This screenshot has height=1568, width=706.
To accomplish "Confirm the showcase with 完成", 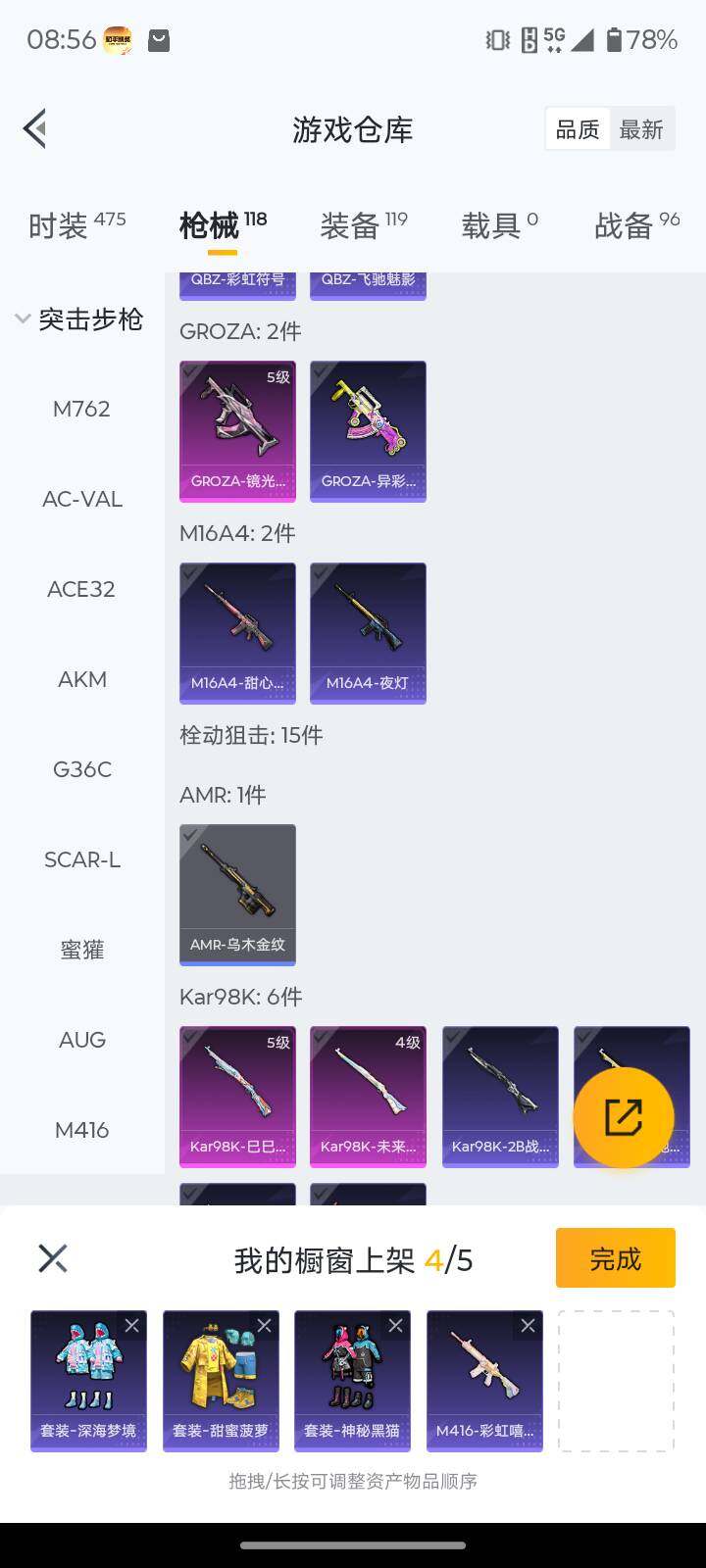I will pyautogui.click(x=615, y=1258).
